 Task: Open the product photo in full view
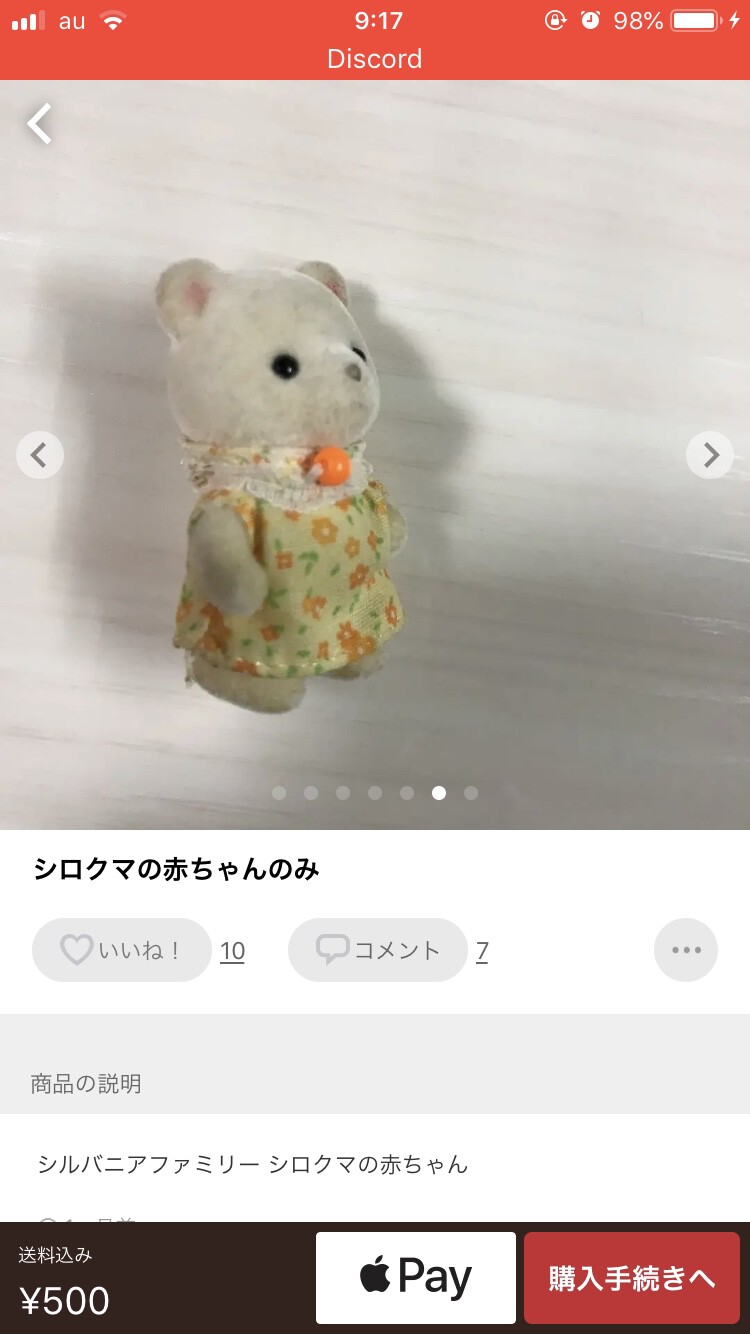pyautogui.click(x=375, y=455)
